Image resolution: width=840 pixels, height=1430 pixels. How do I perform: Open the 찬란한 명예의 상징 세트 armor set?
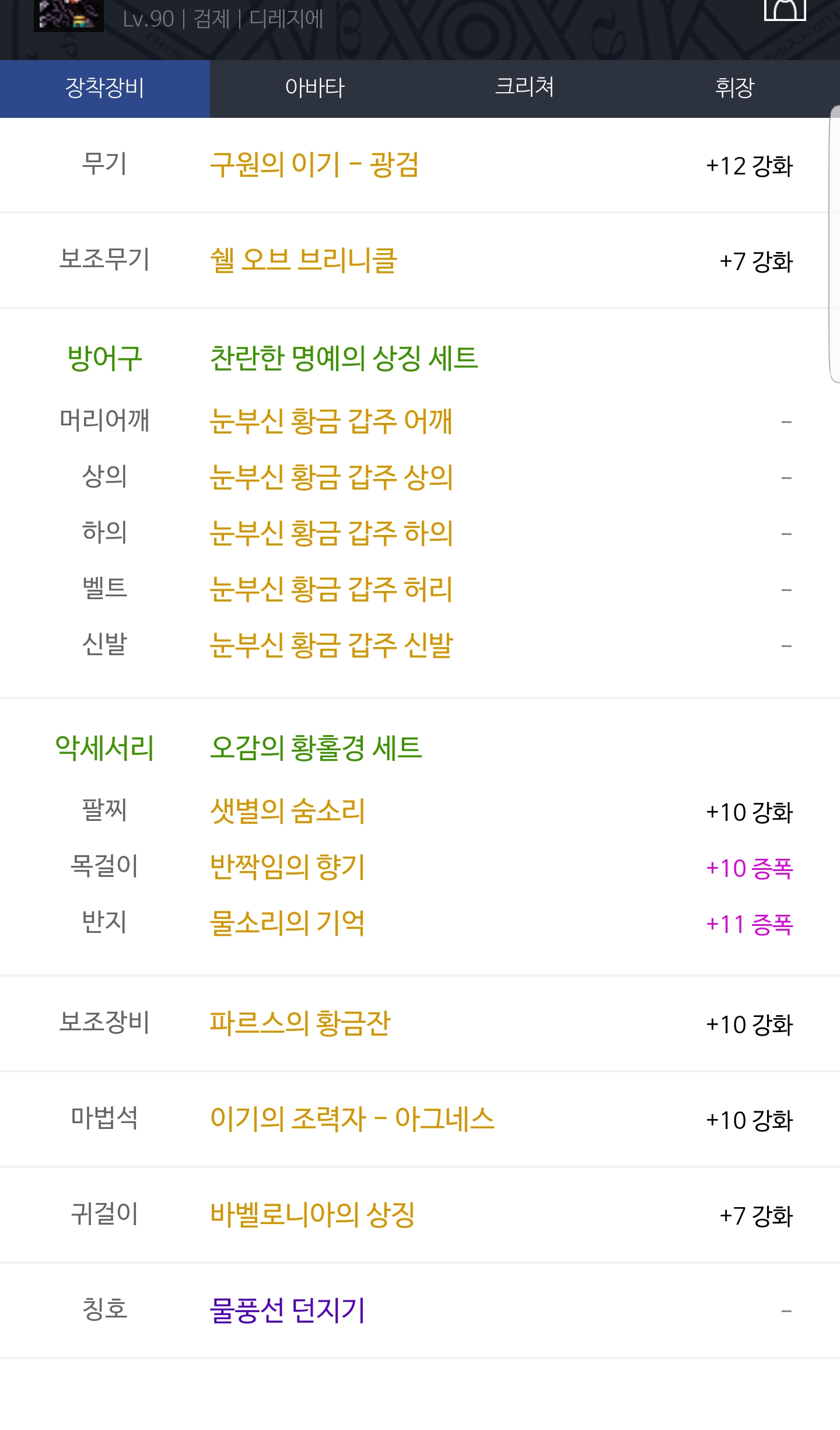(x=344, y=358)
